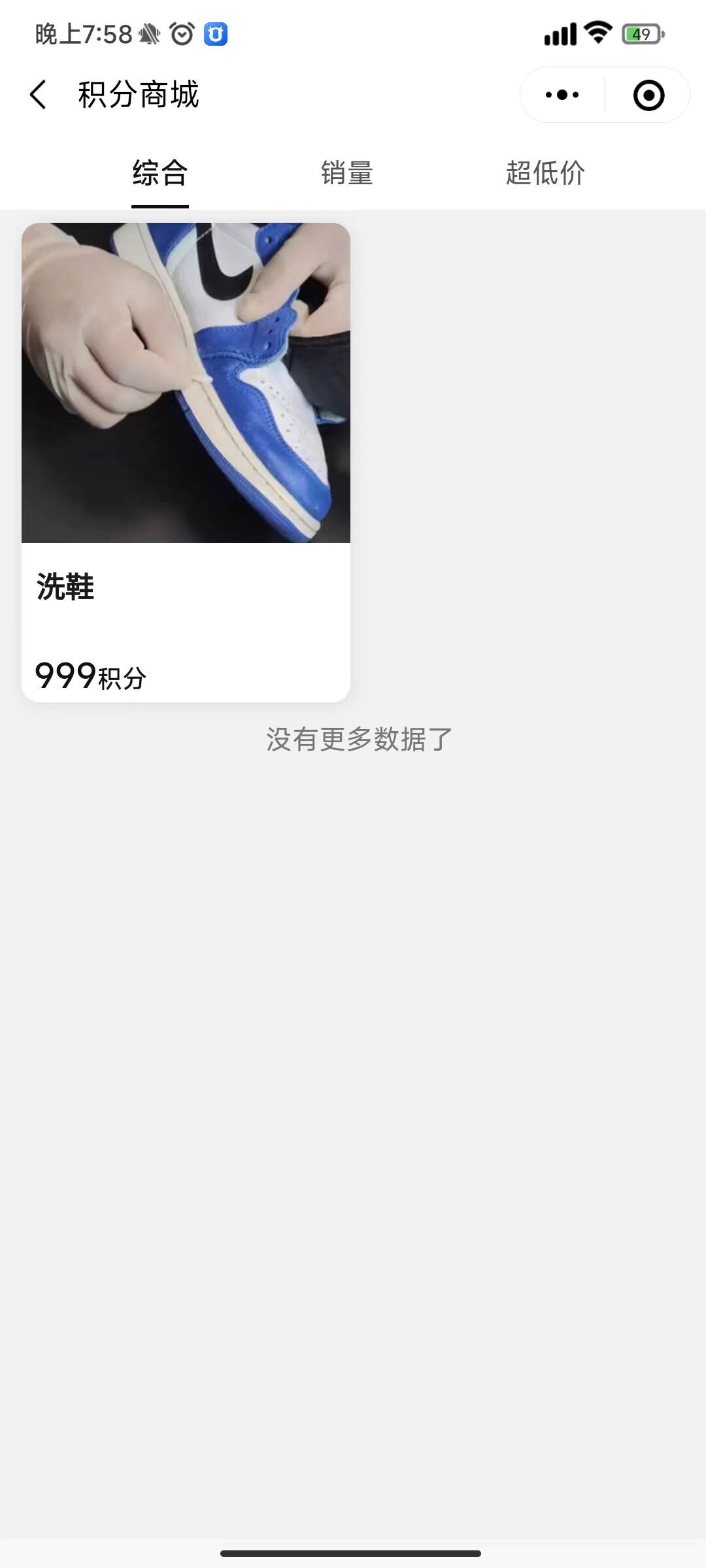Screen dimensions: 706x1568
Task: Switch to the 超低价 tab
Action: tap(545, 173)
